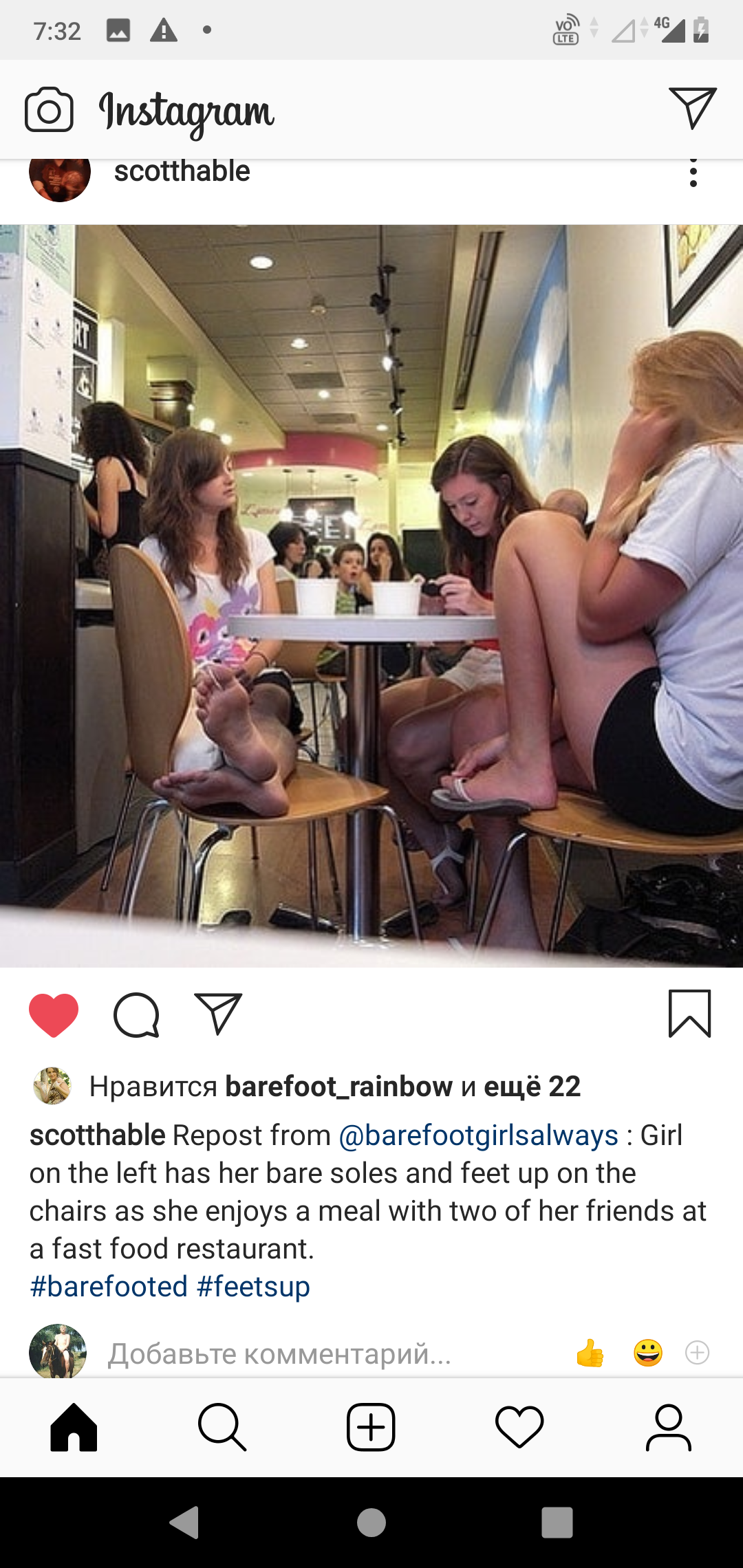
Task: Bookmark this post
Action: click(x=689, y=1014)
